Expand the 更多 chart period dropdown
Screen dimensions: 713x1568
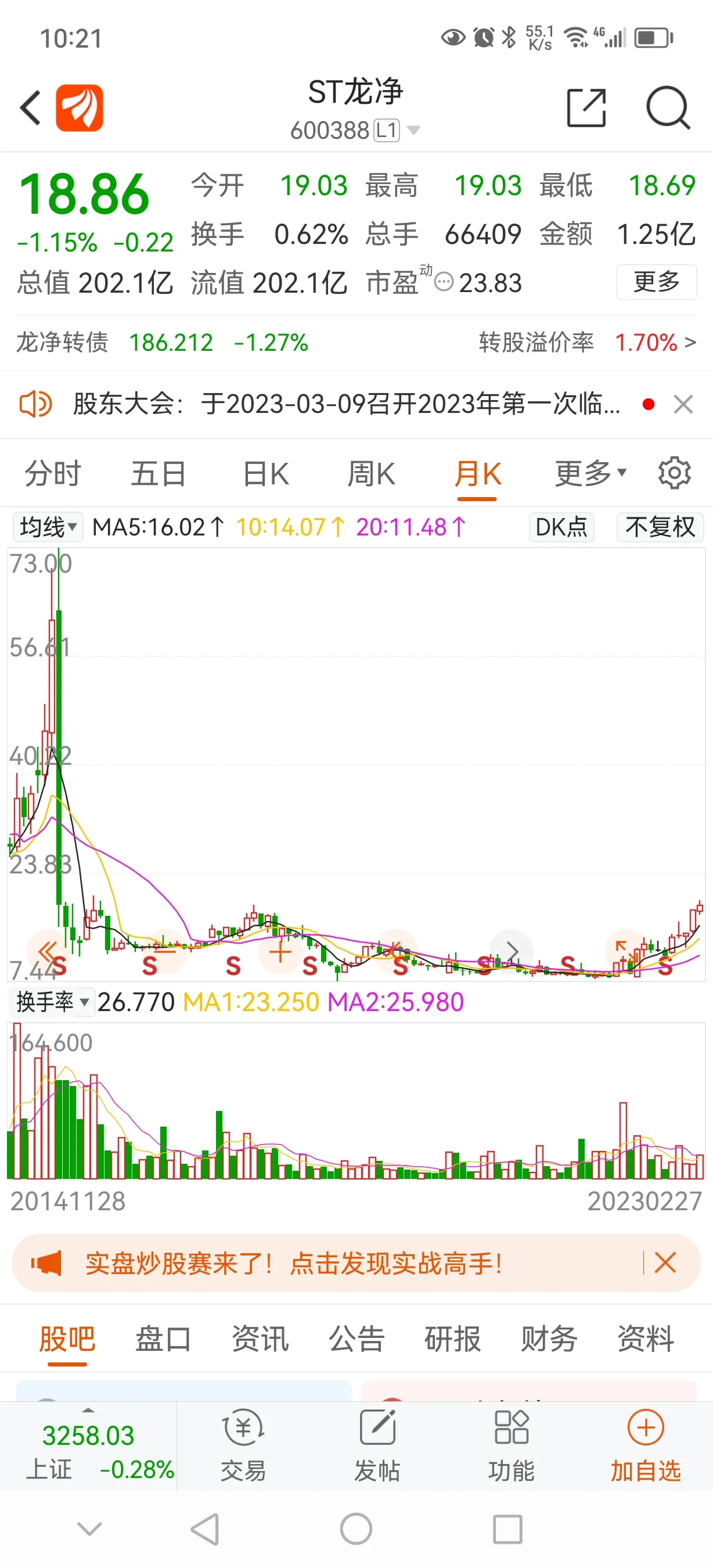pos(590,473)
